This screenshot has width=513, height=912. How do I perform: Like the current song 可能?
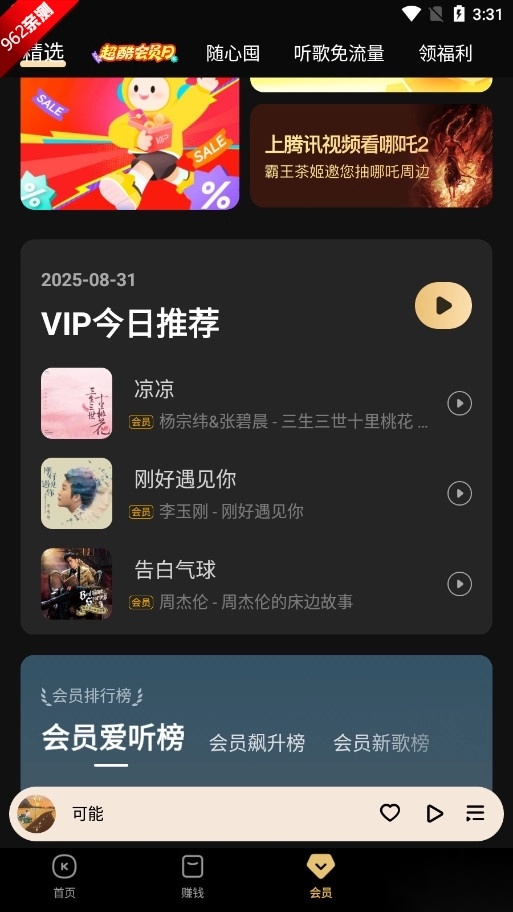(x=390, y=813)
